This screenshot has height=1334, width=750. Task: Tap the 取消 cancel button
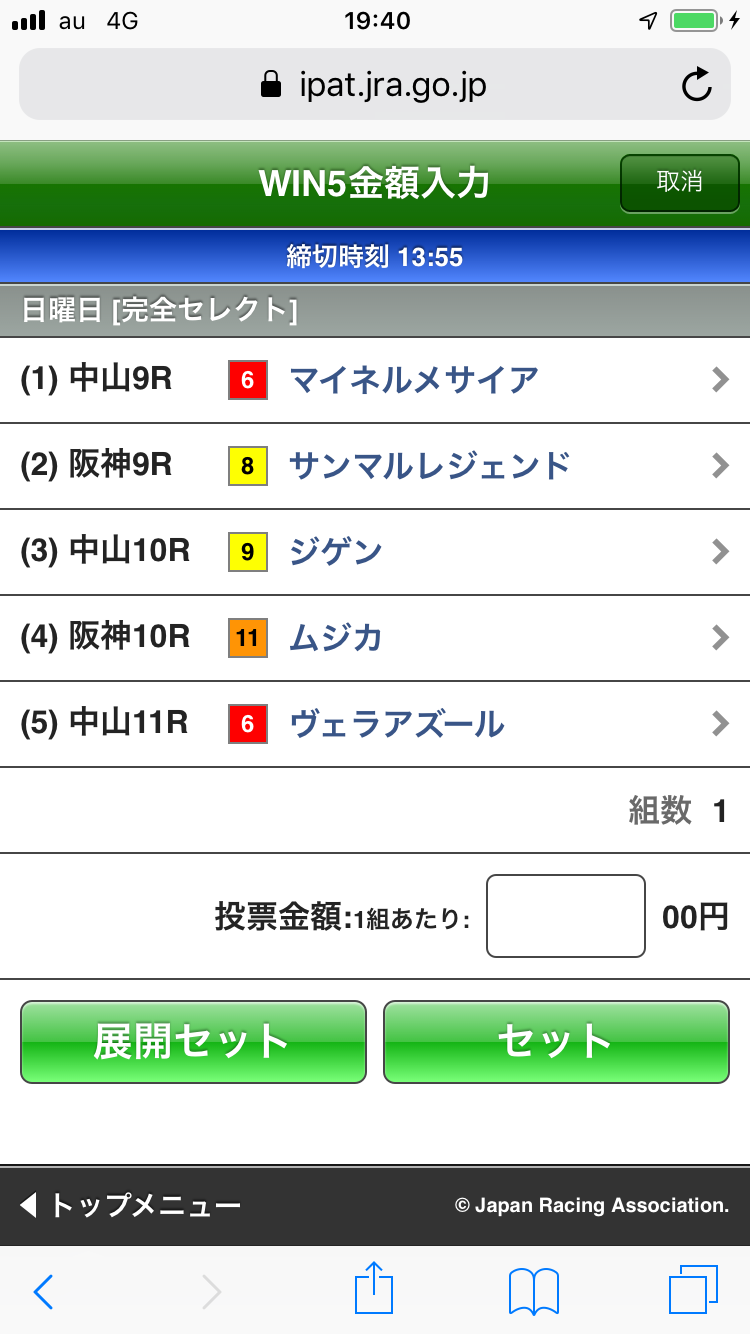(x=679, y=183)
